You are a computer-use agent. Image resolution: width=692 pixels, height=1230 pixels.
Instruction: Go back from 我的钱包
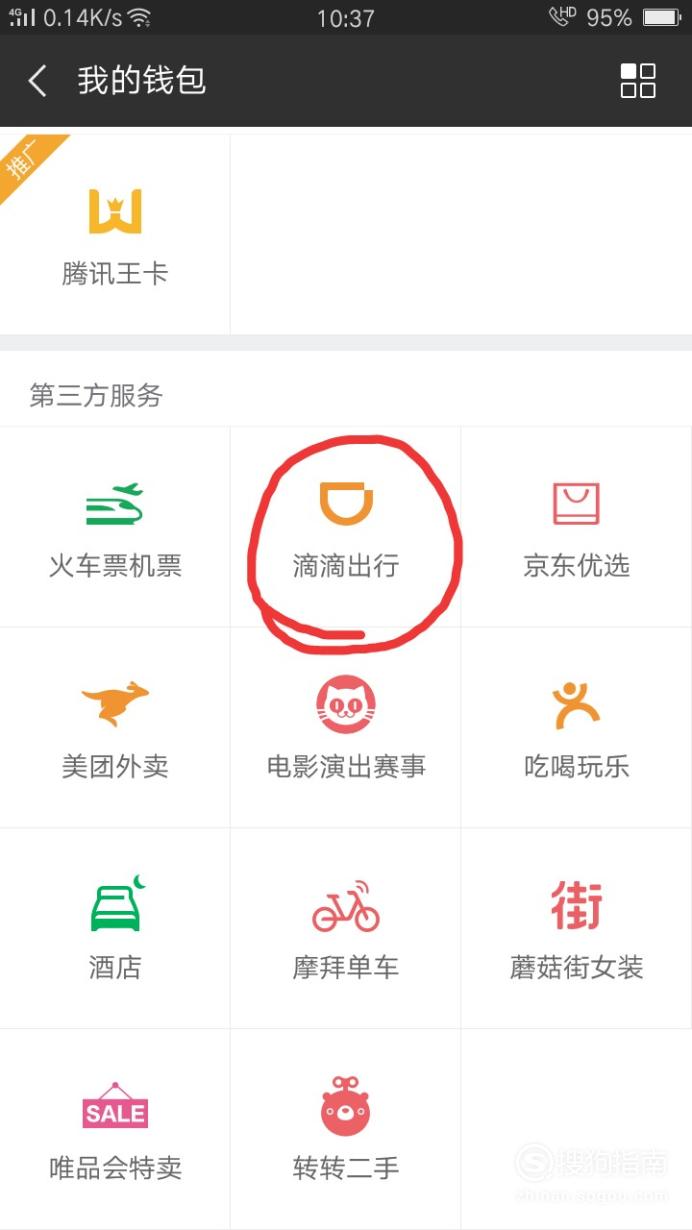click(x=38, y=81)
